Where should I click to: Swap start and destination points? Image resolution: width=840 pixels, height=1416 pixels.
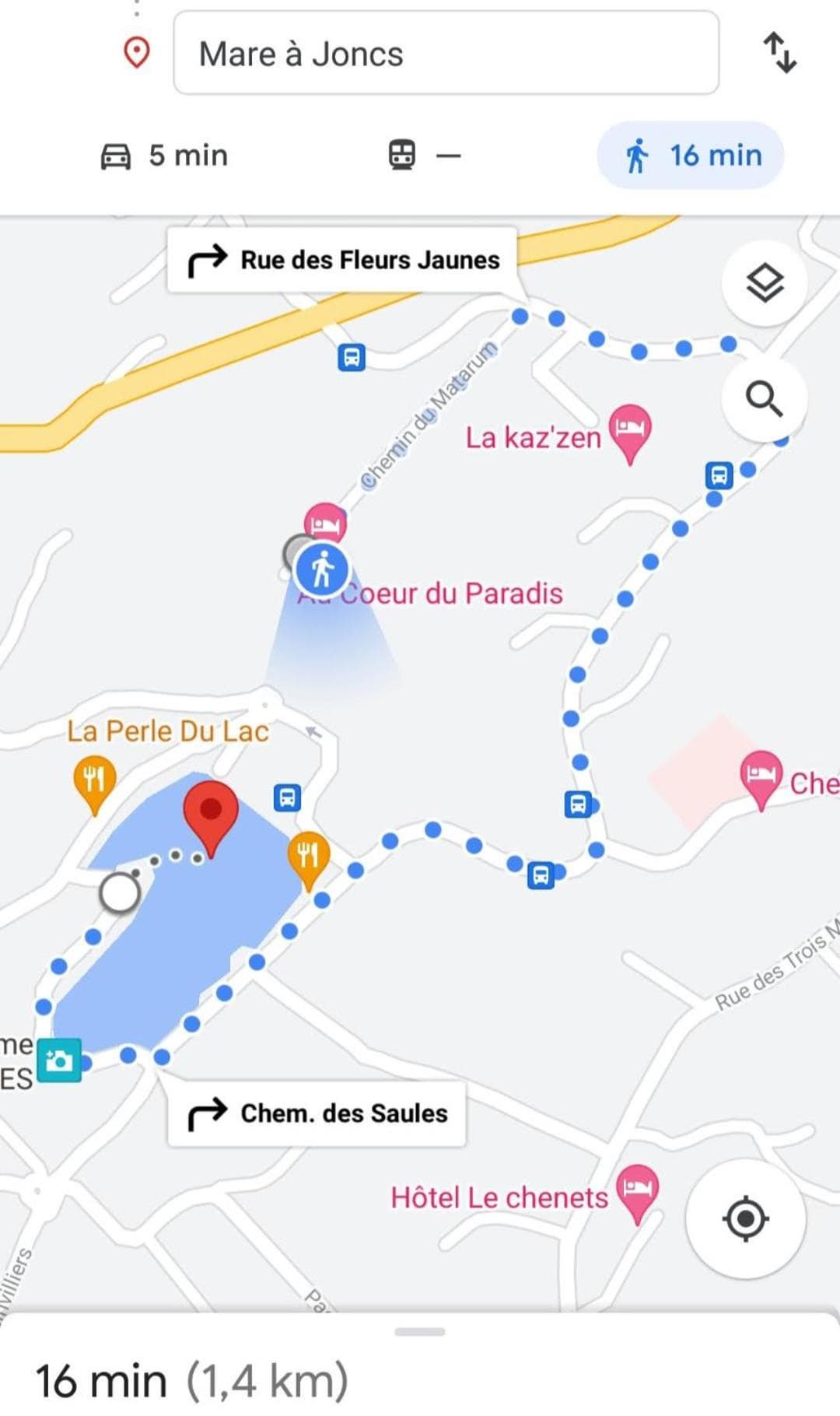[779, 53]
